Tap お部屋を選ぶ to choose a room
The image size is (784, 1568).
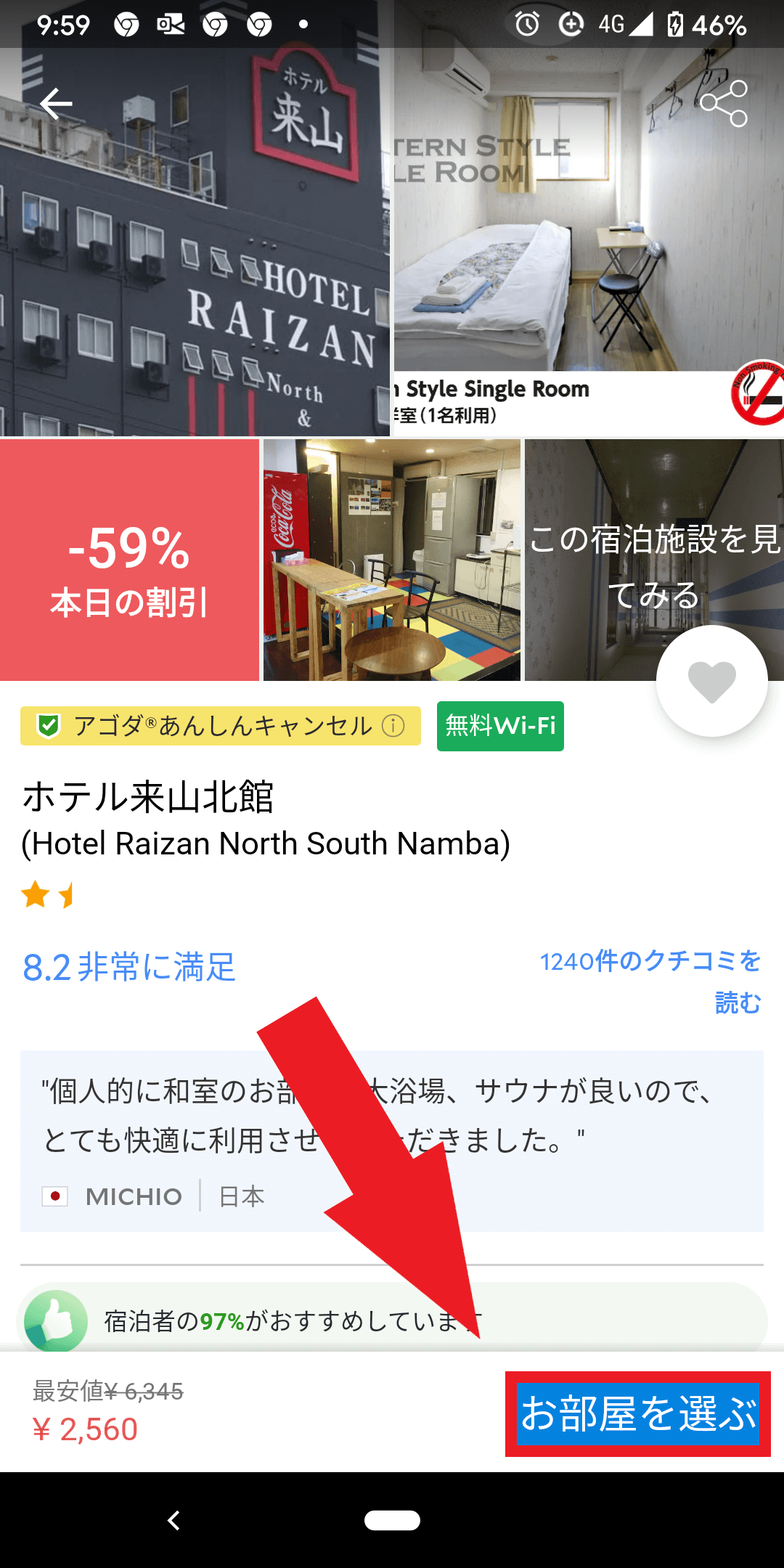click(x=638, y=1413)
